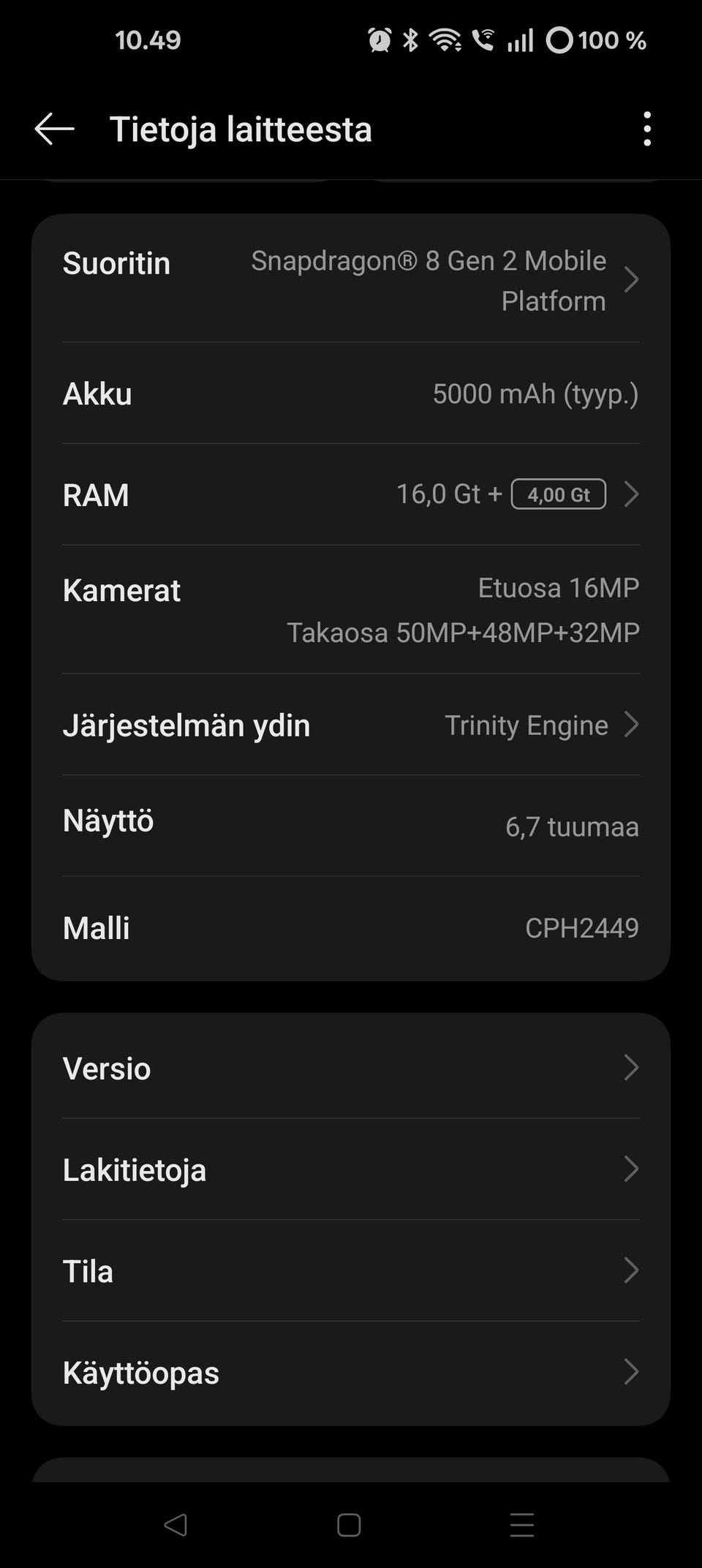Open Käyttöopas user guide

point(351,1372)
